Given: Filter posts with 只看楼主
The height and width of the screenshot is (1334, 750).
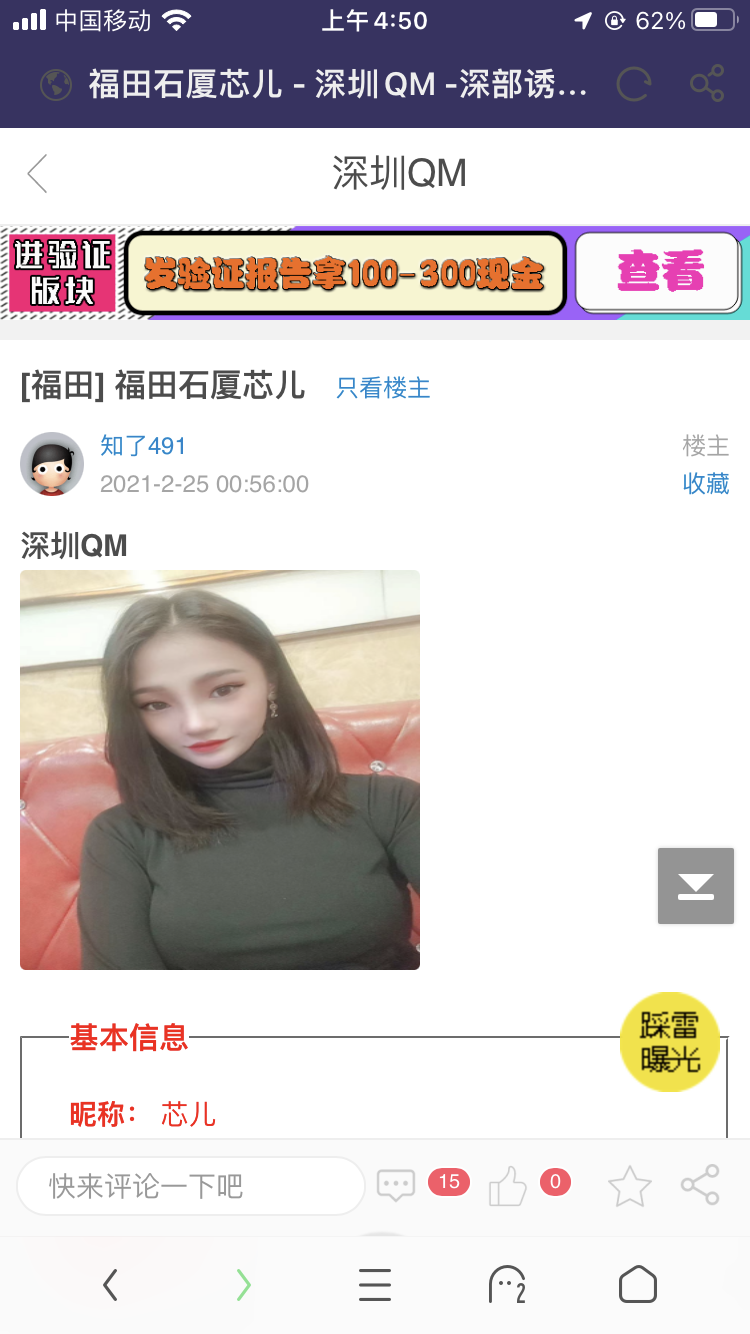Looking at the screenshot, I should (383, 388).
